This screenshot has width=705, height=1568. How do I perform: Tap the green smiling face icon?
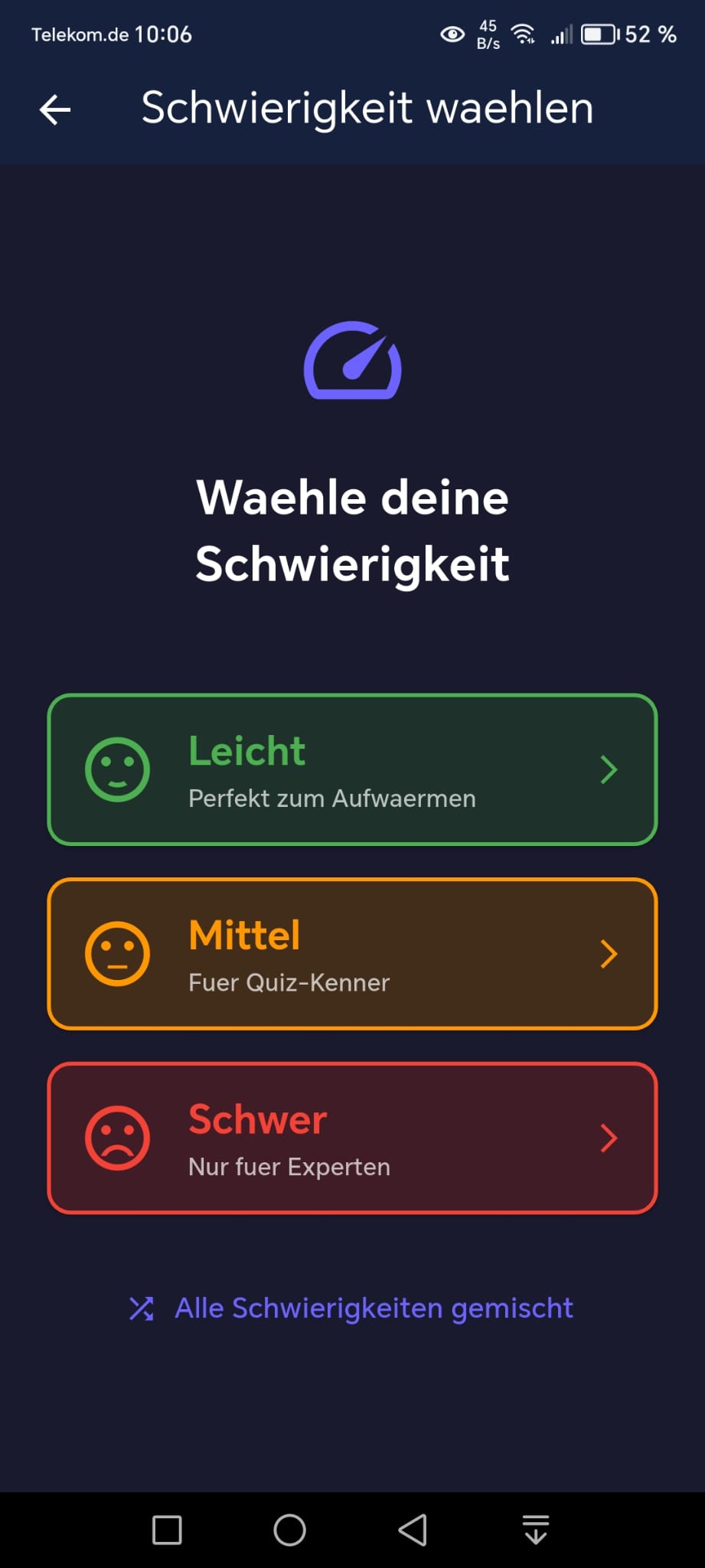coord(117,769)
